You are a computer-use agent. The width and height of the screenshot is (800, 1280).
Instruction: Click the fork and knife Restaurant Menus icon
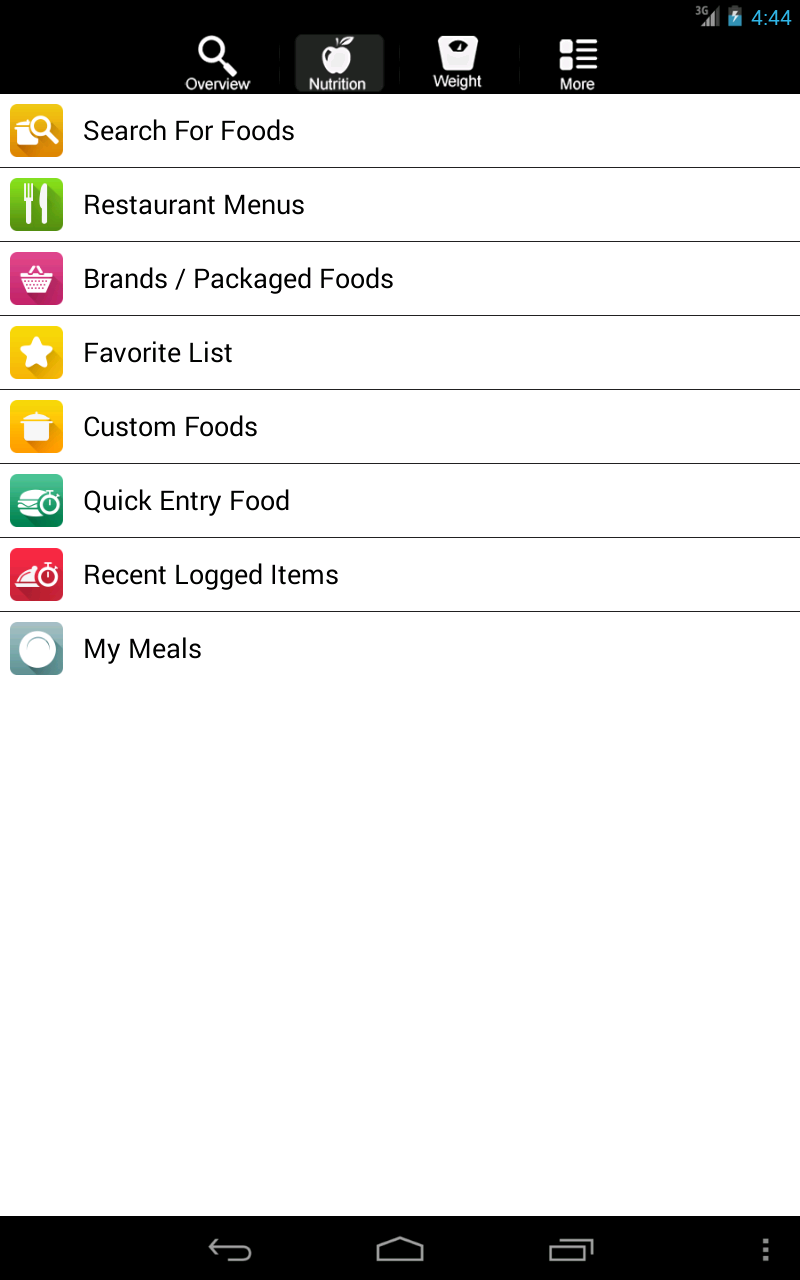tap(36, 204)
